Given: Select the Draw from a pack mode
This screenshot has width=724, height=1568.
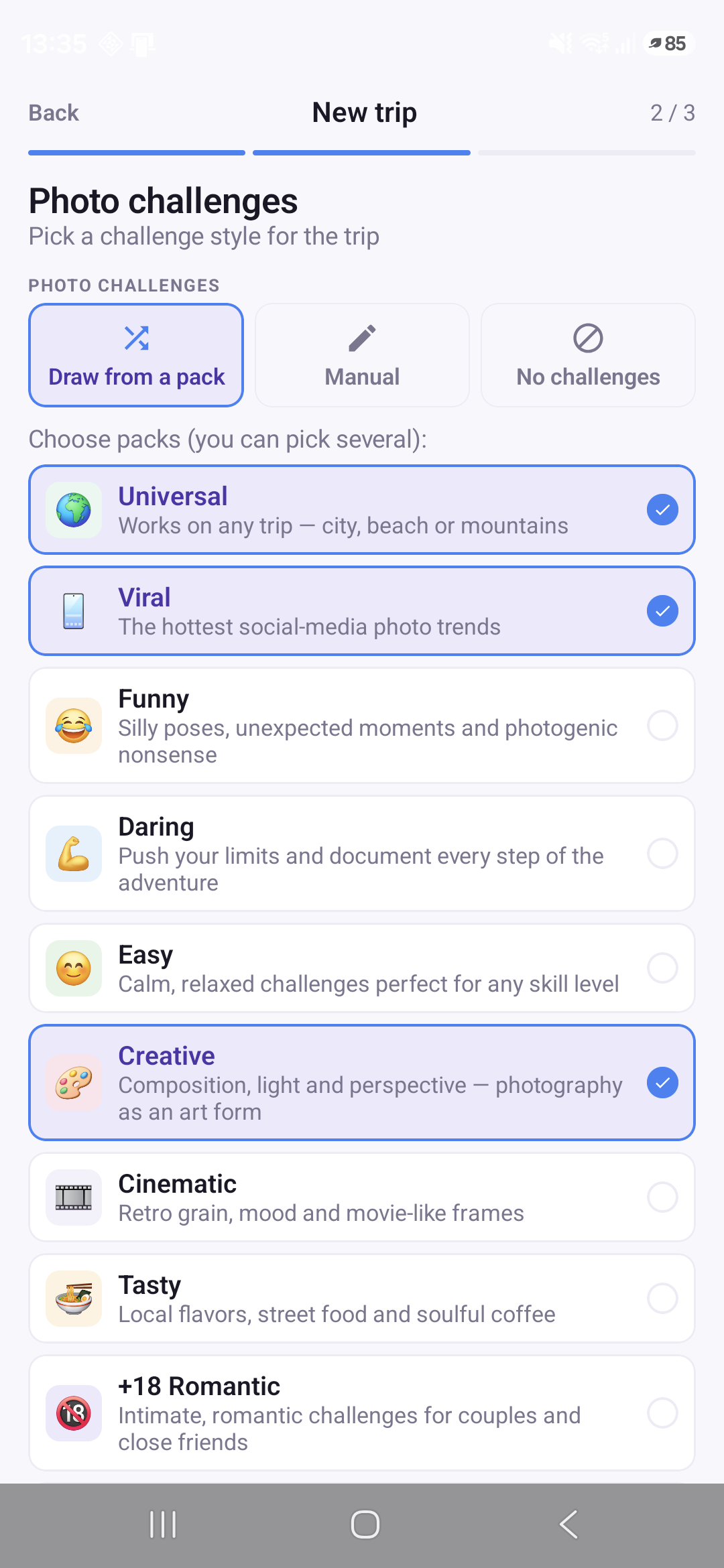Looking at the screenshot, I should pos(136,355).
